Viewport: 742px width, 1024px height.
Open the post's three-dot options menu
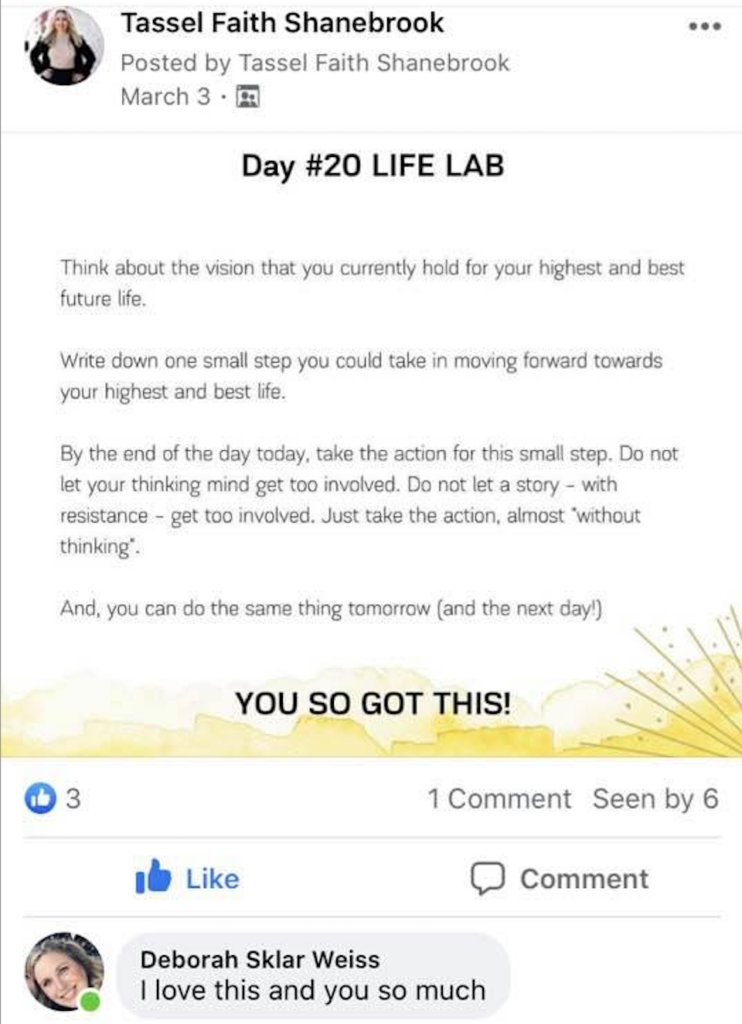pos(705,26)
